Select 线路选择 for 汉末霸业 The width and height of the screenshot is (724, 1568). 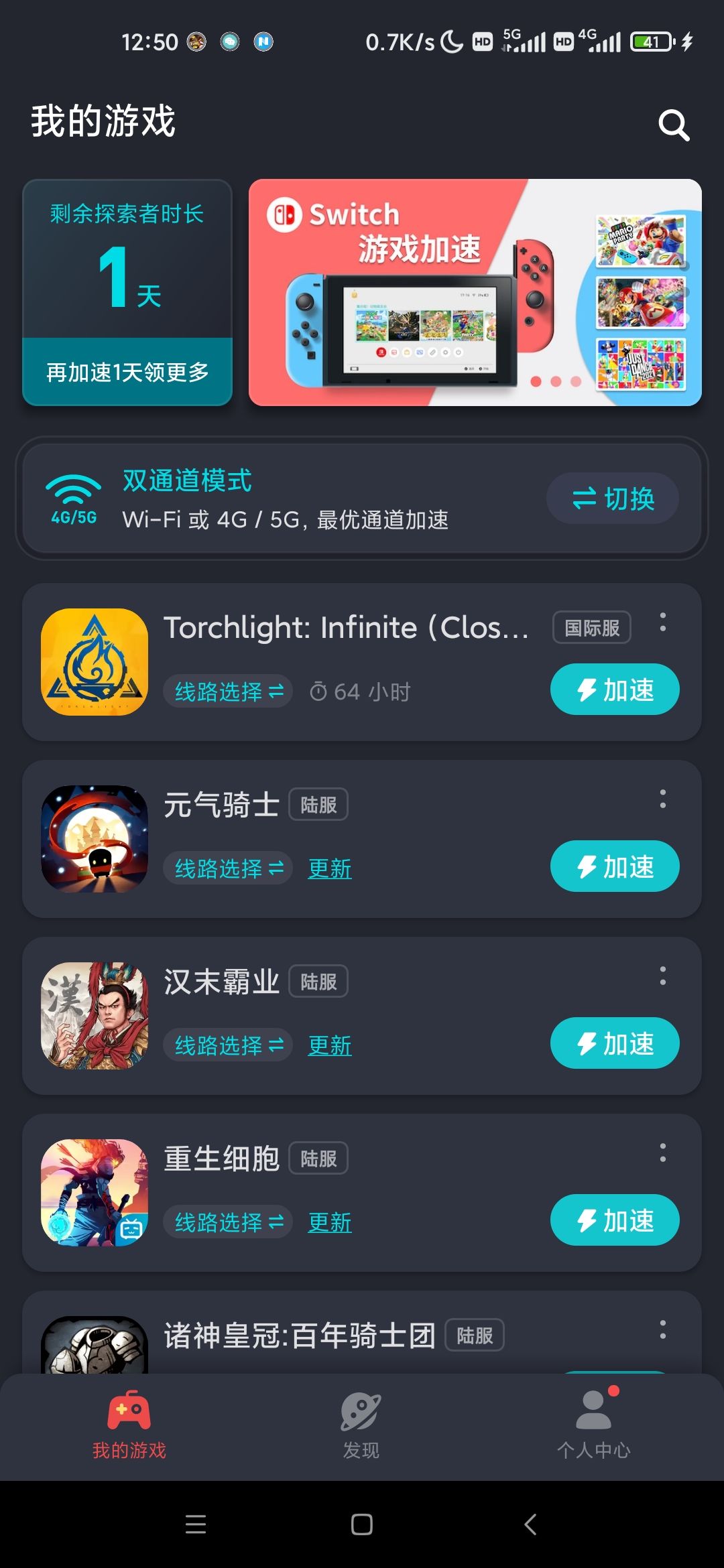(x=228, y=1045)
